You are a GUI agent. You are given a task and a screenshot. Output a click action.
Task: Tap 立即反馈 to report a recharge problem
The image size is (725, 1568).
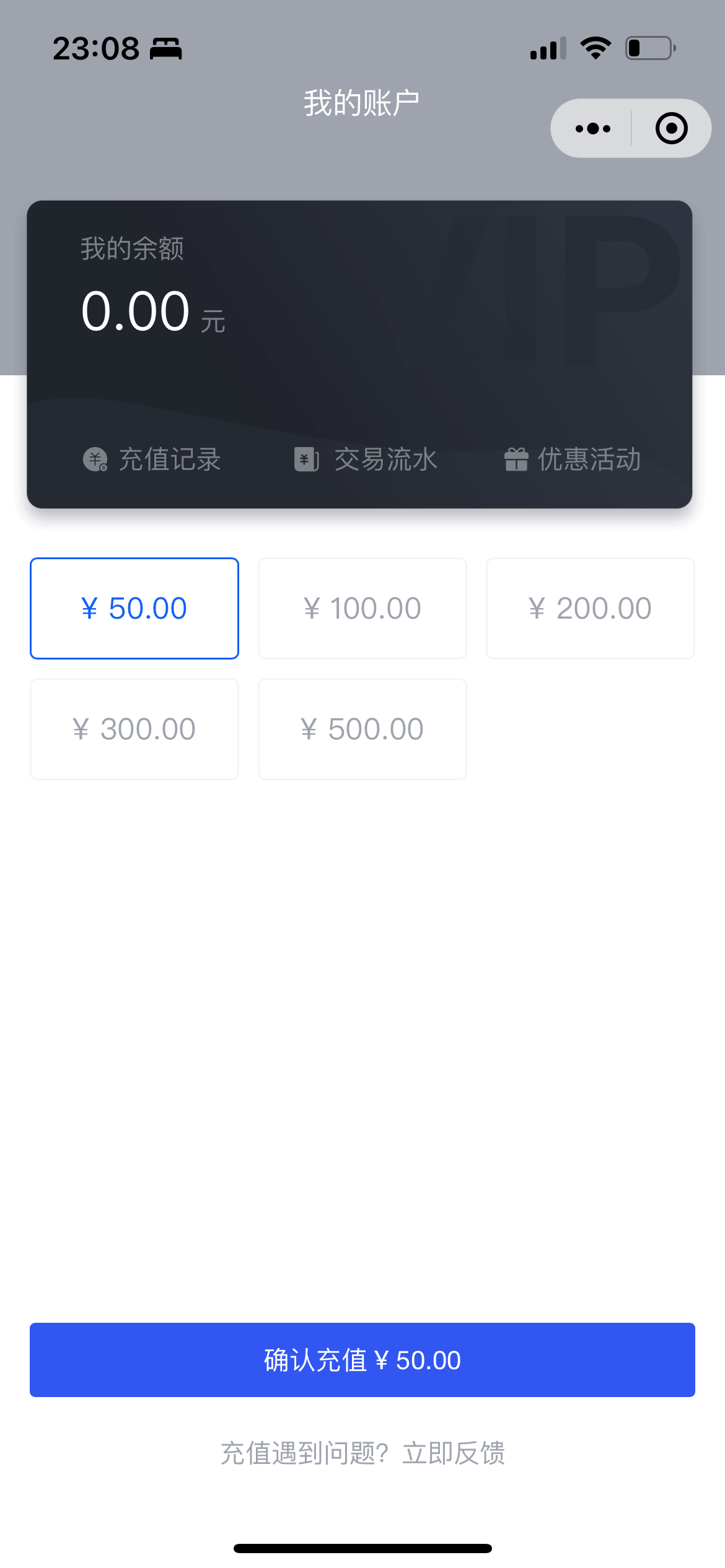pos(454,1453)
